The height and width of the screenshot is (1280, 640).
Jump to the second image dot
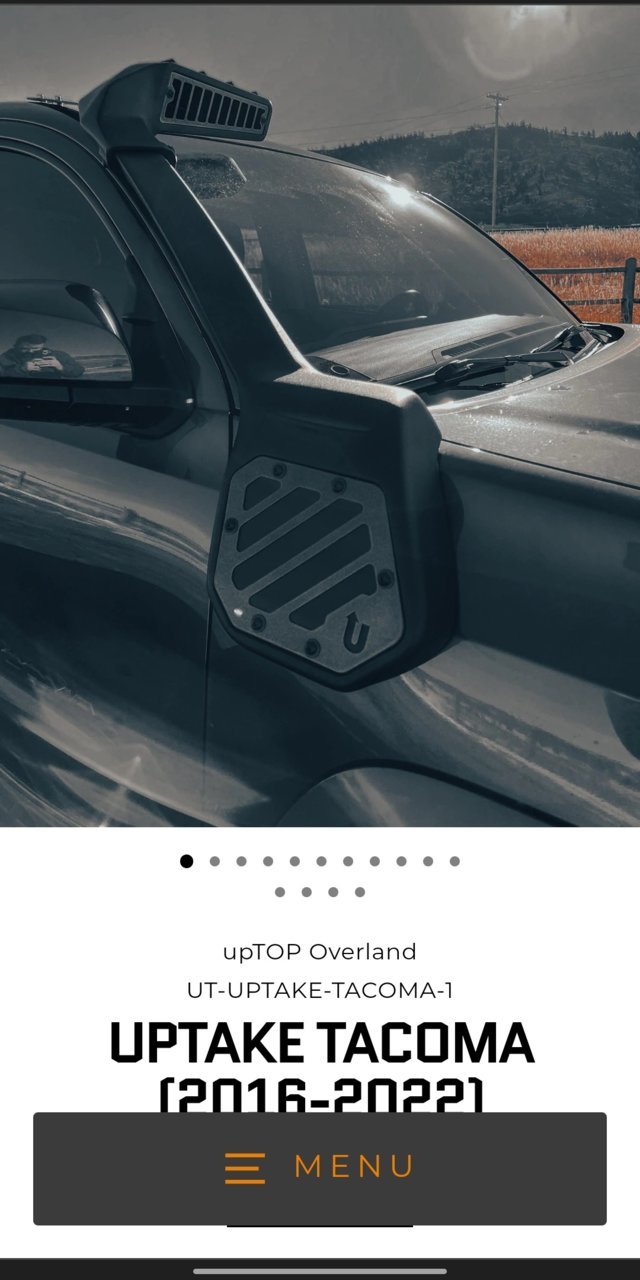(x=214, y=861)
